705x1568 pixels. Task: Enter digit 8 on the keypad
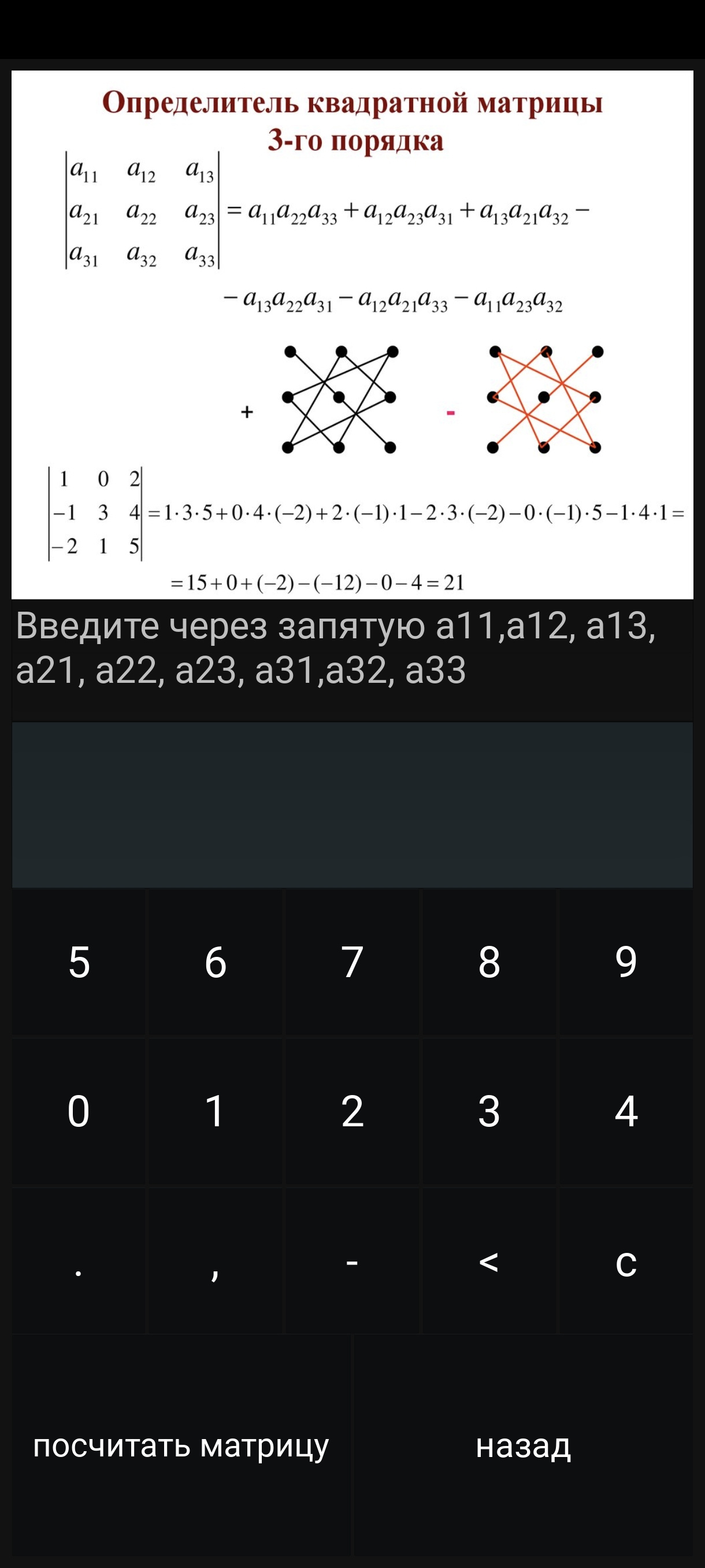tap(489, 962)
